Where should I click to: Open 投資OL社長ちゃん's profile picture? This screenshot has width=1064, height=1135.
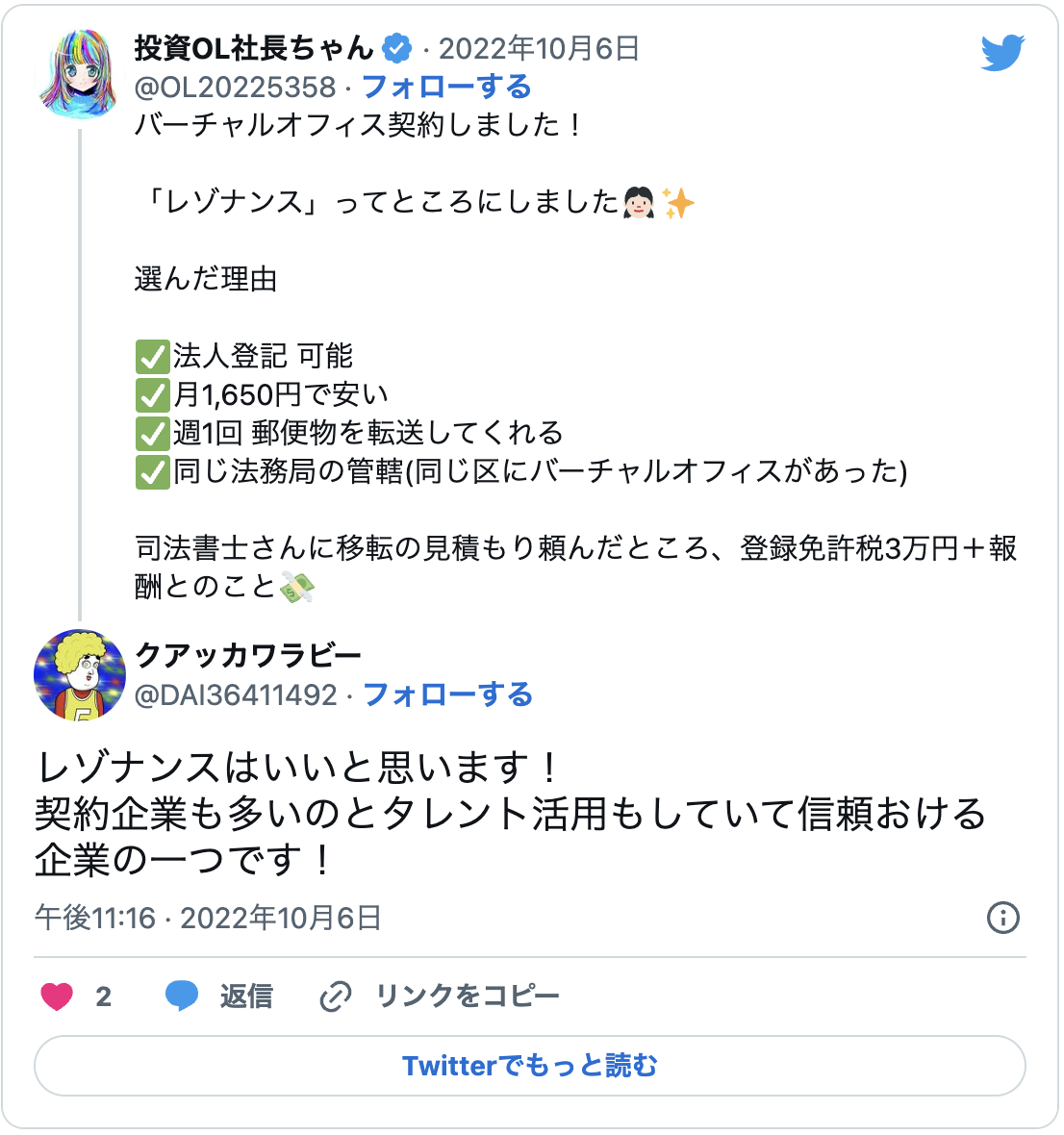(79, 73)
